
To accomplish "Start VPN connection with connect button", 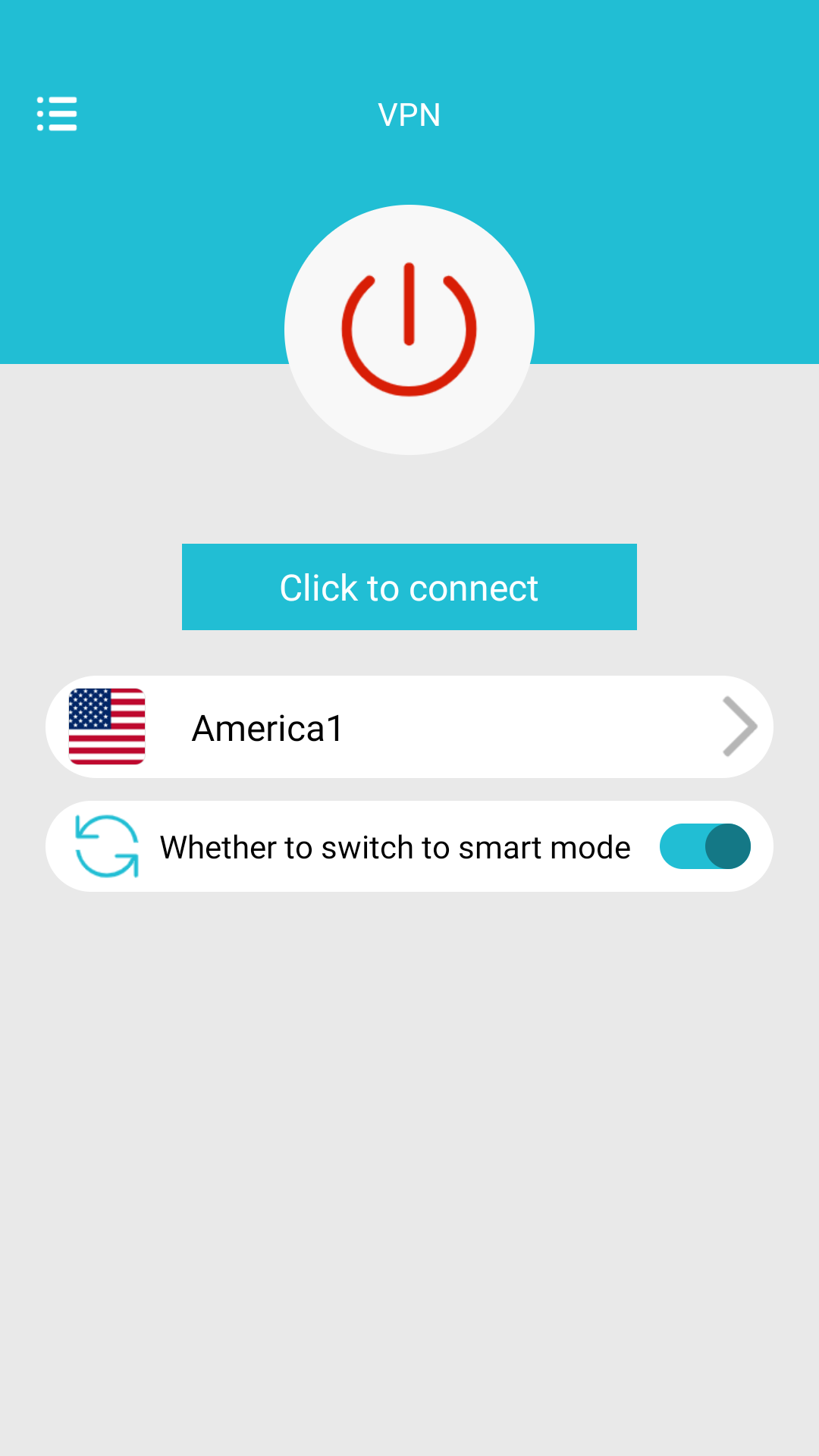I will (409, 586).
